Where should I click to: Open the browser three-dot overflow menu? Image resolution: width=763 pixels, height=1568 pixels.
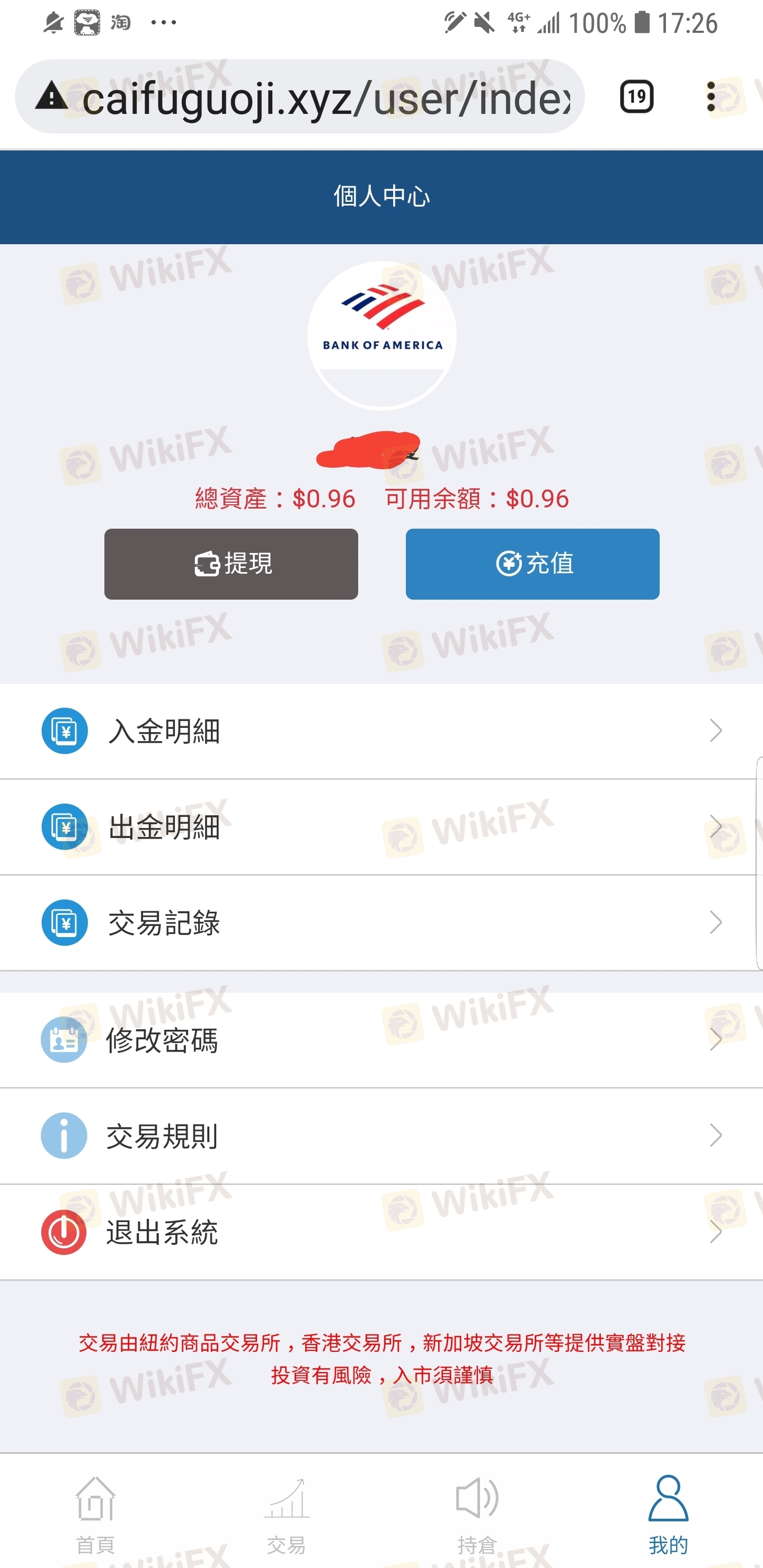(711, 97)
